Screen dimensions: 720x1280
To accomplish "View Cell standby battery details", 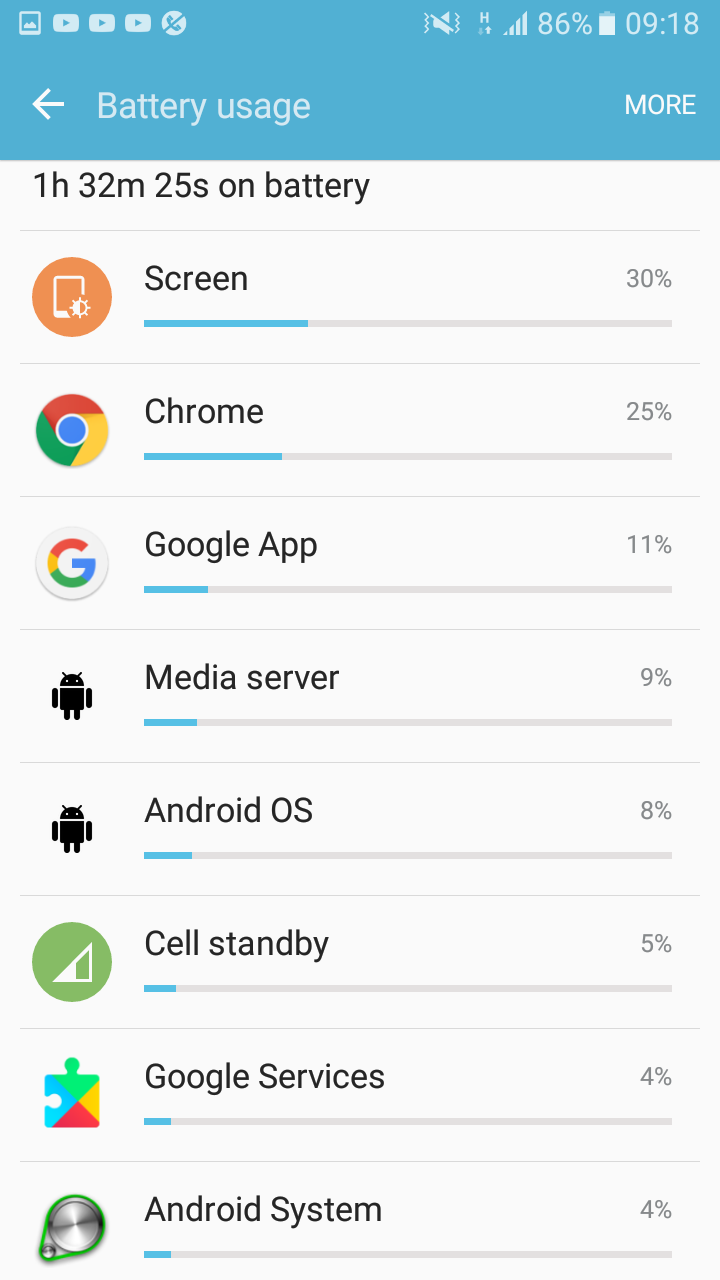I will (x=360, y=962).
